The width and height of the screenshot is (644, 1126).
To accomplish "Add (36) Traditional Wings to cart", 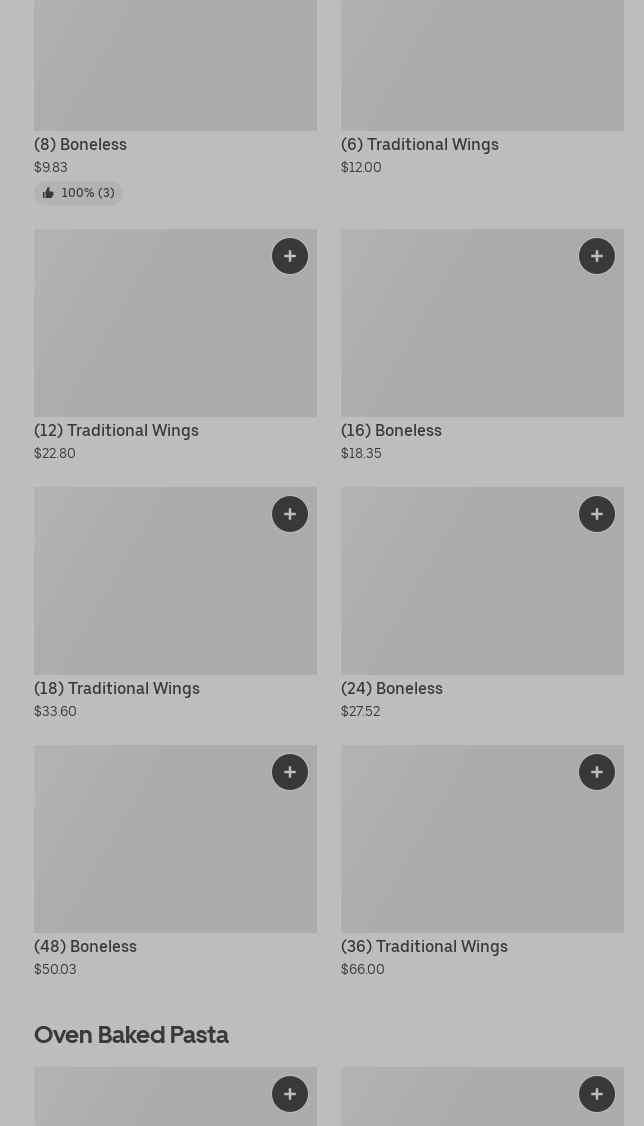I will [597, 772].
